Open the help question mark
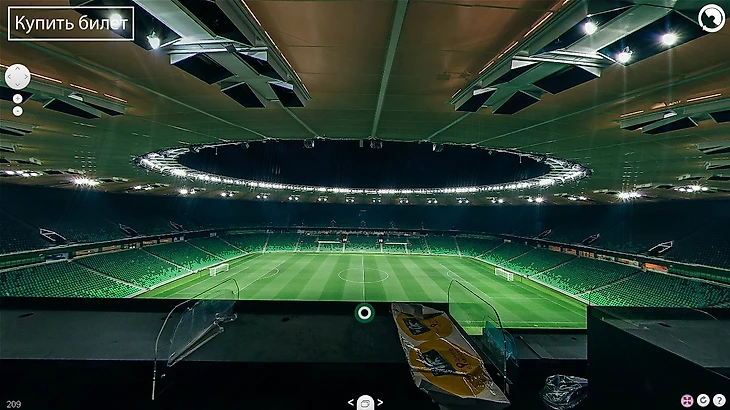The image size is (730, 410). pyautogui.click(x=719, y=400)
